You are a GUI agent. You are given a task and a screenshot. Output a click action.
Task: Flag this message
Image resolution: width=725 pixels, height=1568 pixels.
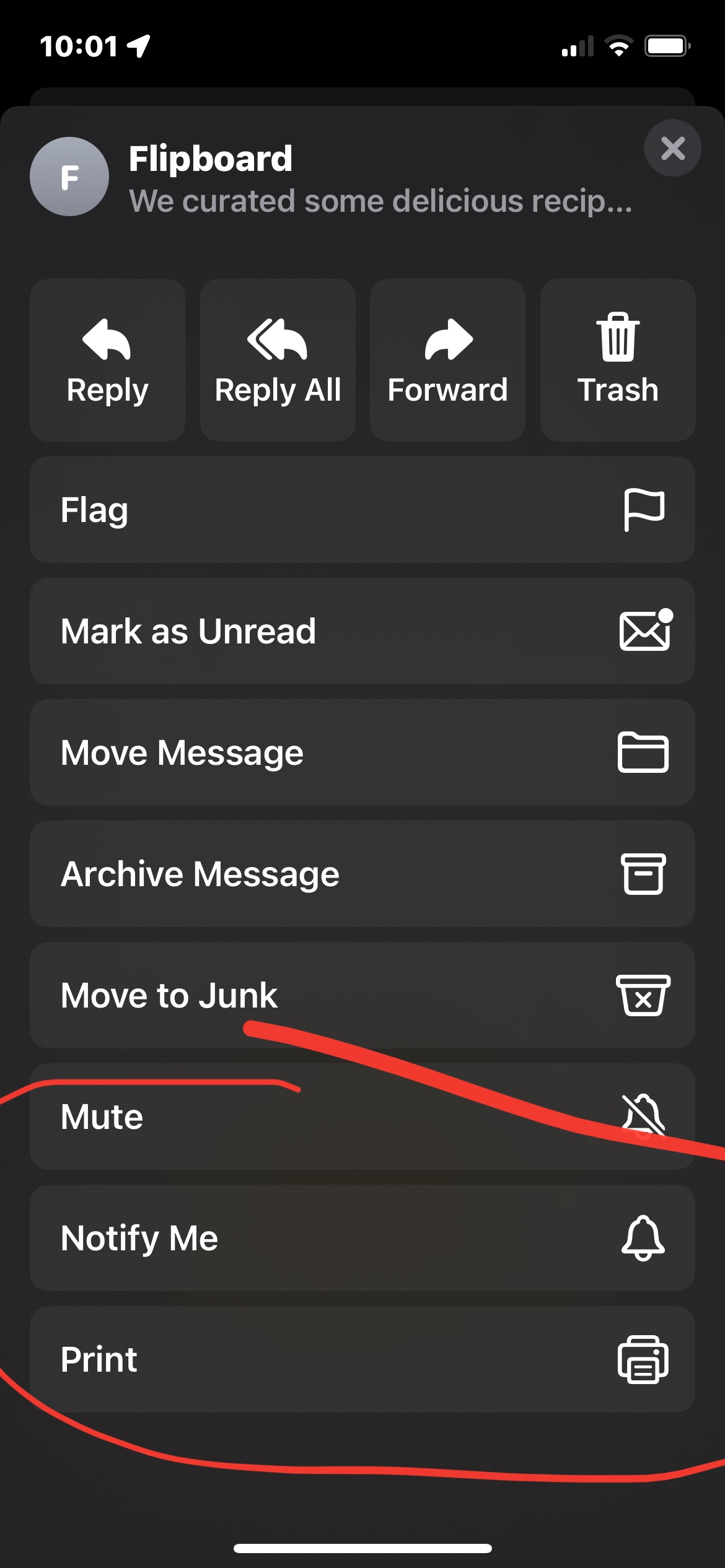click(362, 510)
